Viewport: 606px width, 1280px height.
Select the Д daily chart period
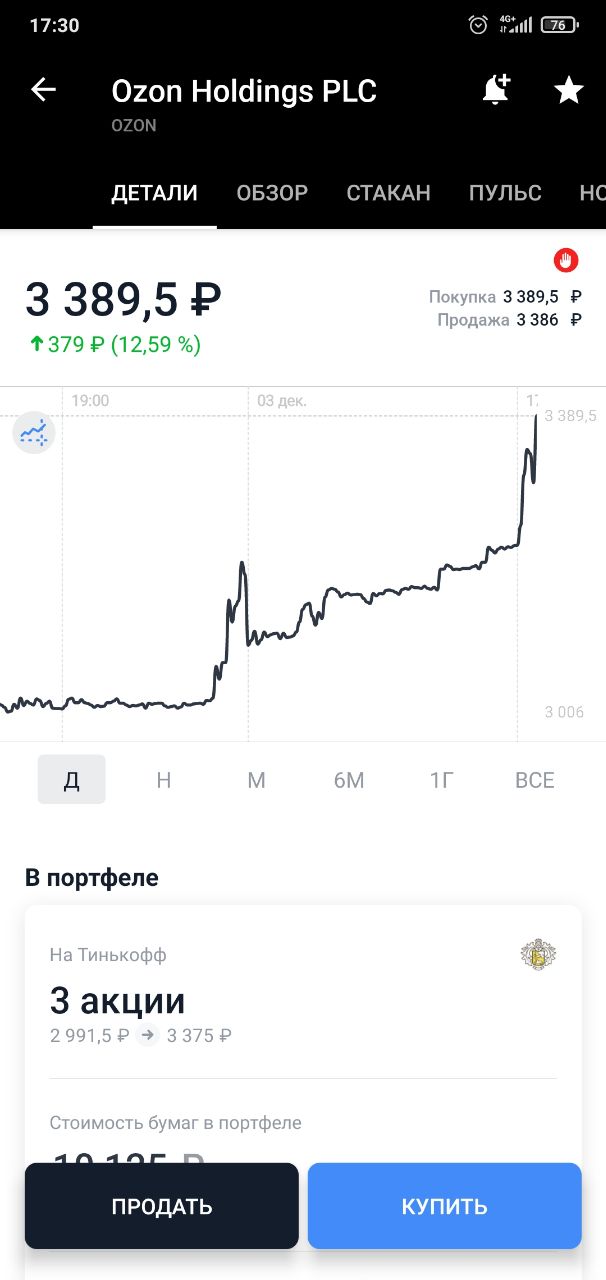(72, 780)
